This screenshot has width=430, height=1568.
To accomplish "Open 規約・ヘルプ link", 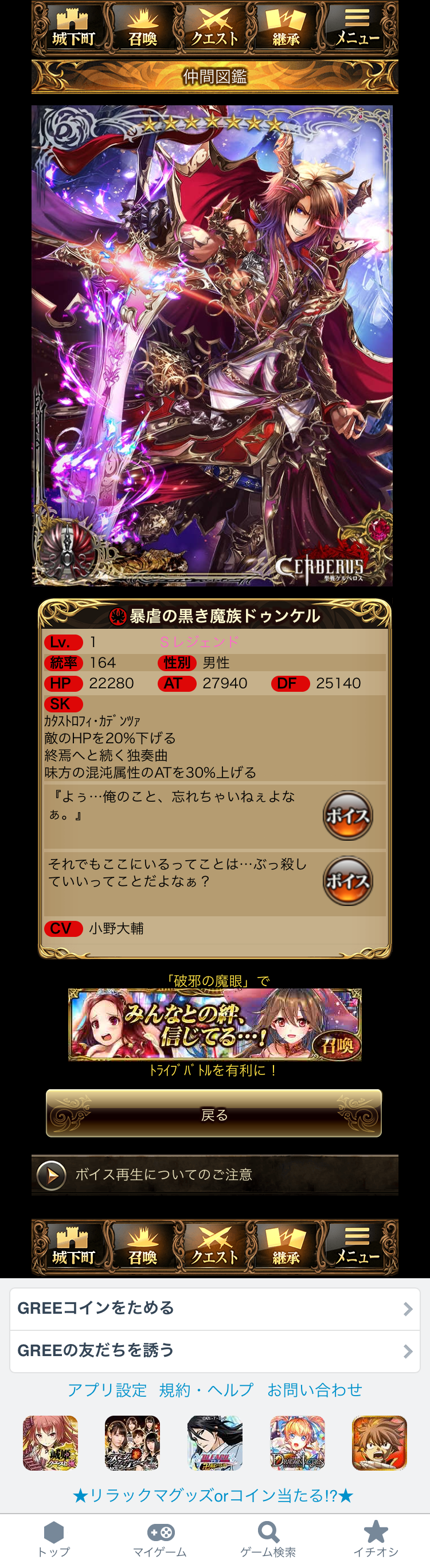I will (206, 1390).
